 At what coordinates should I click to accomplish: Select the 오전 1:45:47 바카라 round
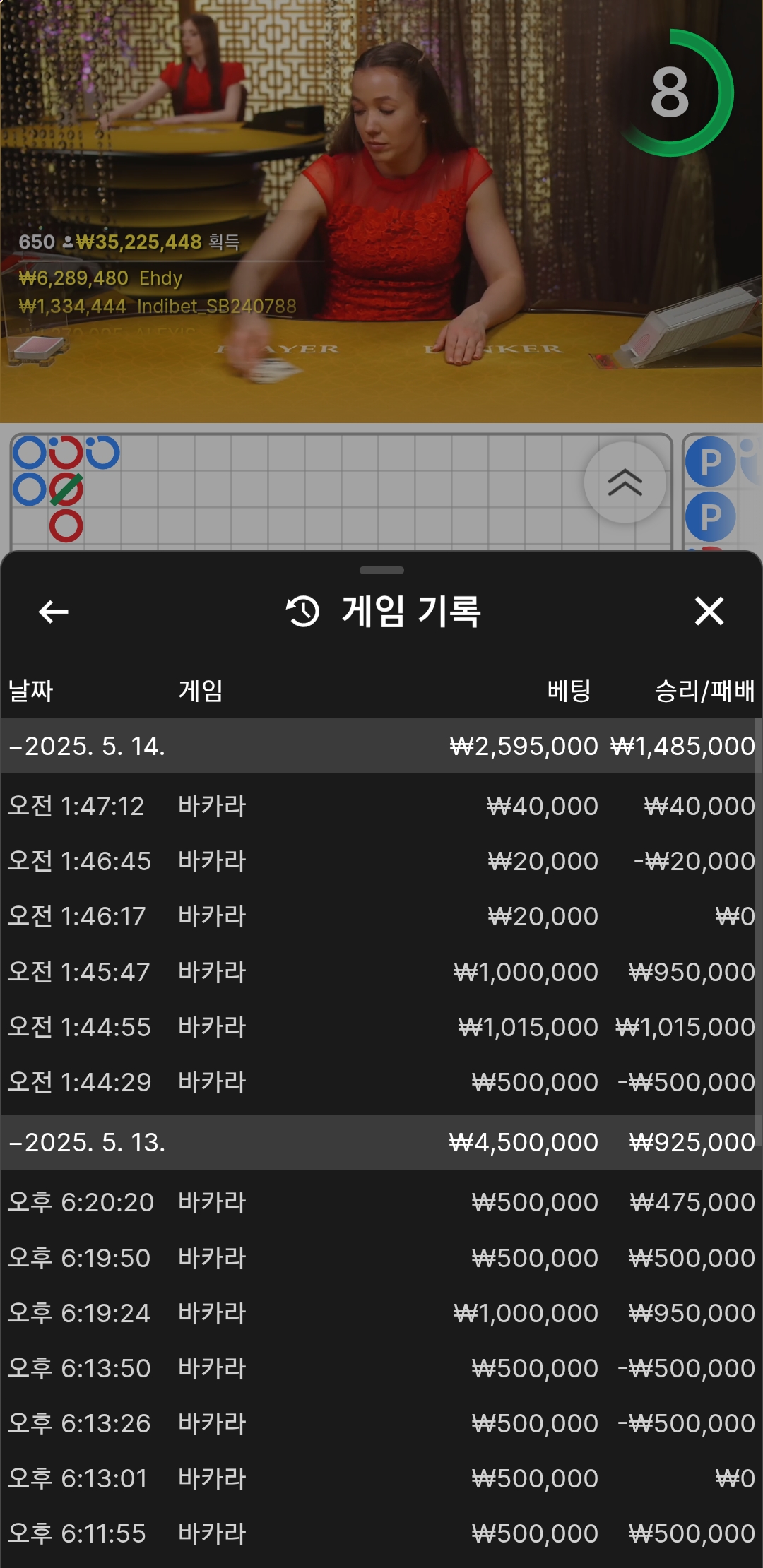point(381,972)
